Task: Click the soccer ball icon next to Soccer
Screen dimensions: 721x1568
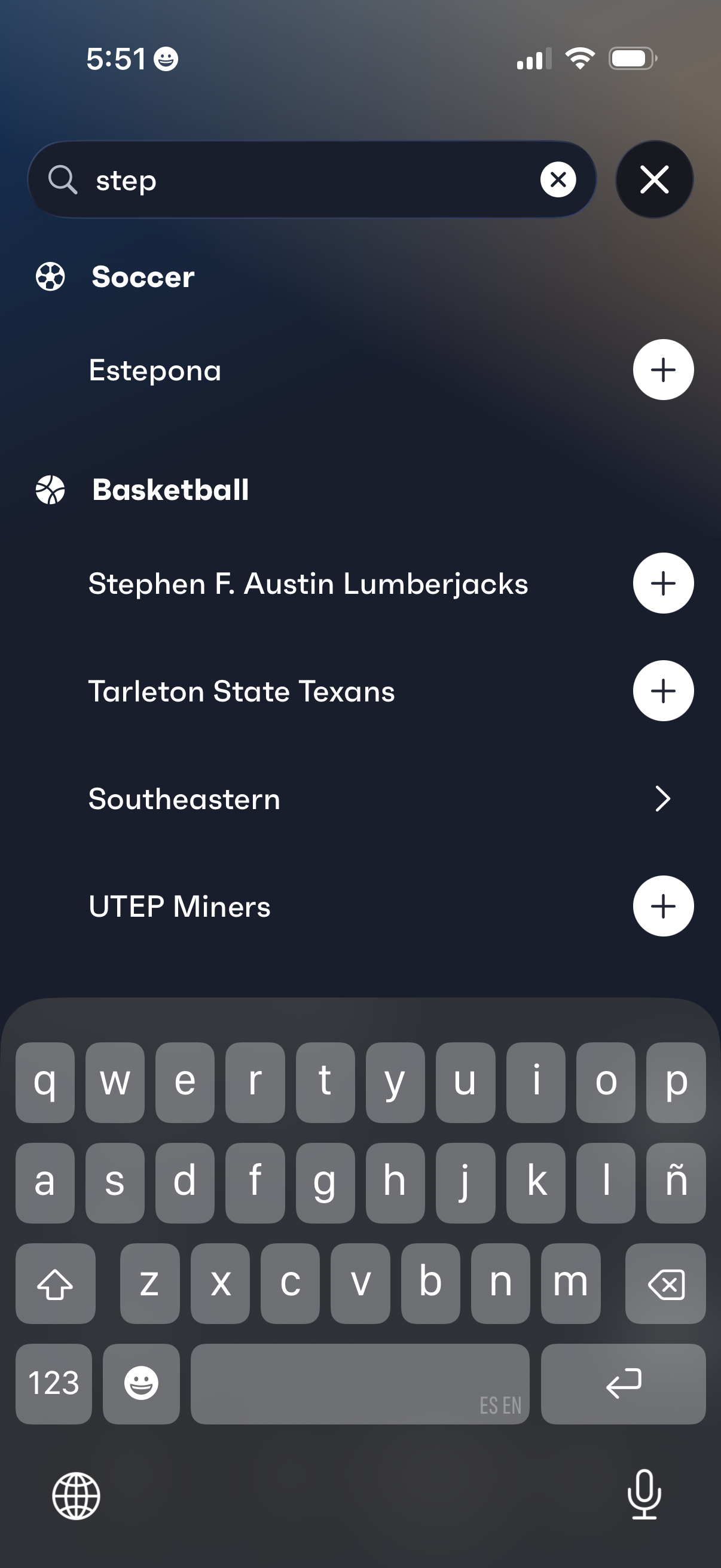Action: point(50,277)
